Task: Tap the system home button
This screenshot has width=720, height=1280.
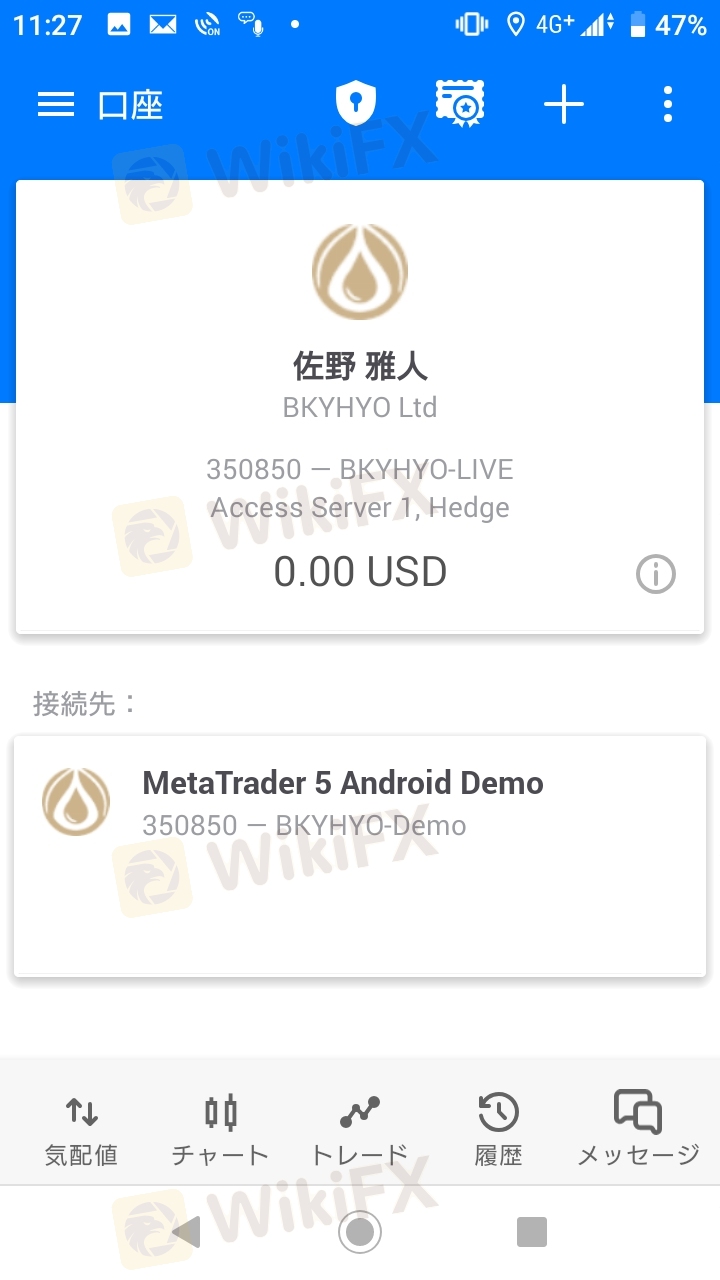Action: (x=360, y=1232)
